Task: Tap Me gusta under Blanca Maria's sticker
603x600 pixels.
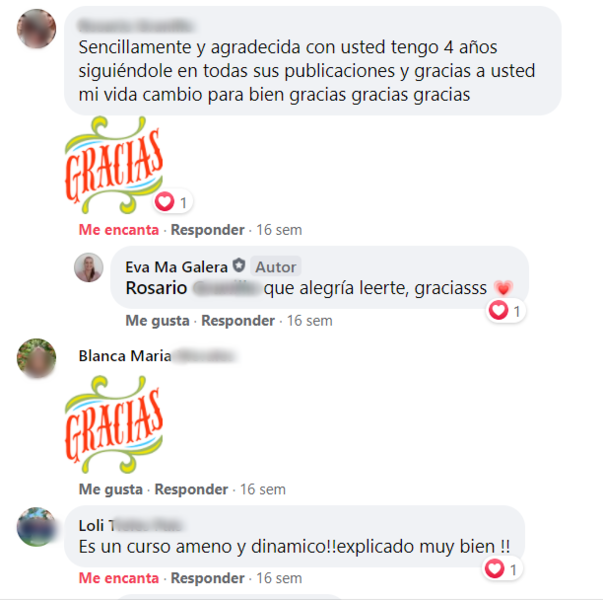Action: (110, 490)
